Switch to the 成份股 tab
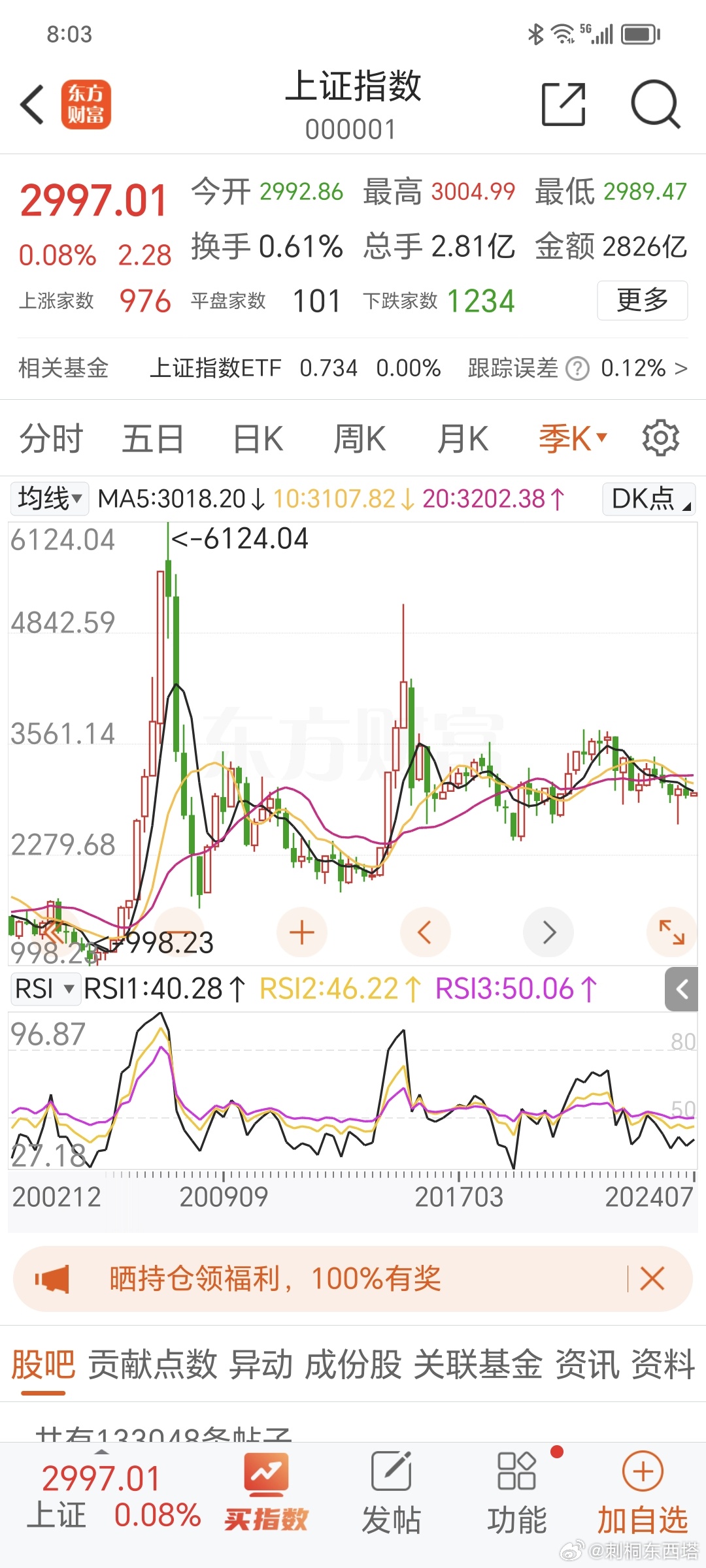706x1568 pixels. click(x=353, y=1365)
